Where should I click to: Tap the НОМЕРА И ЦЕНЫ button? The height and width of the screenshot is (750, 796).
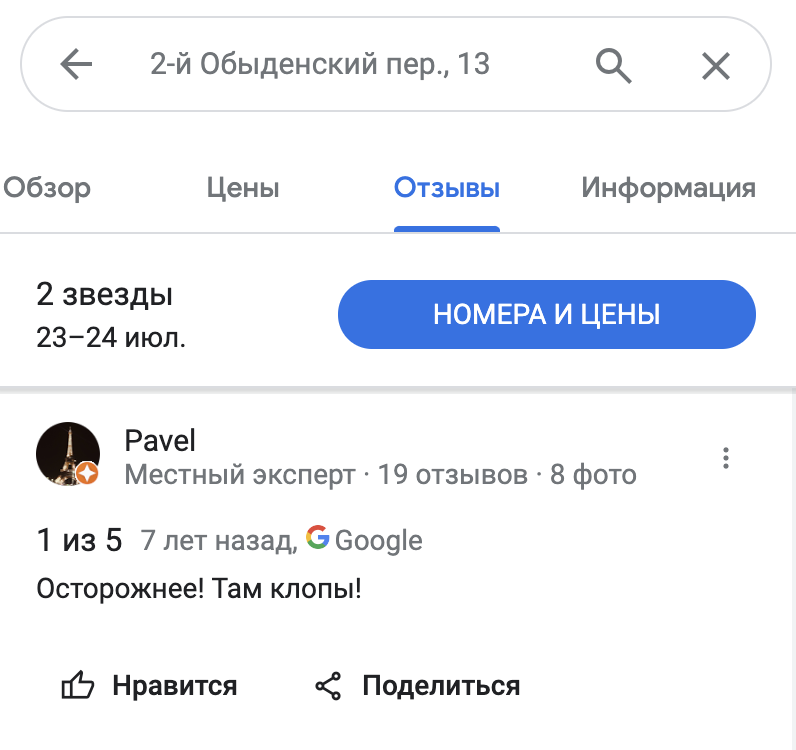(x=547, y=314)
